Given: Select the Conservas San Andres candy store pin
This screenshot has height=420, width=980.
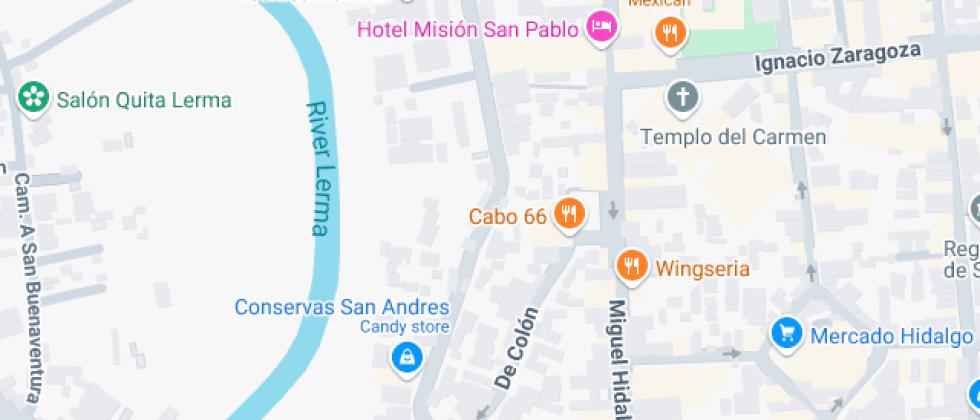Looking at the screenshot, I should coord(405,356).
